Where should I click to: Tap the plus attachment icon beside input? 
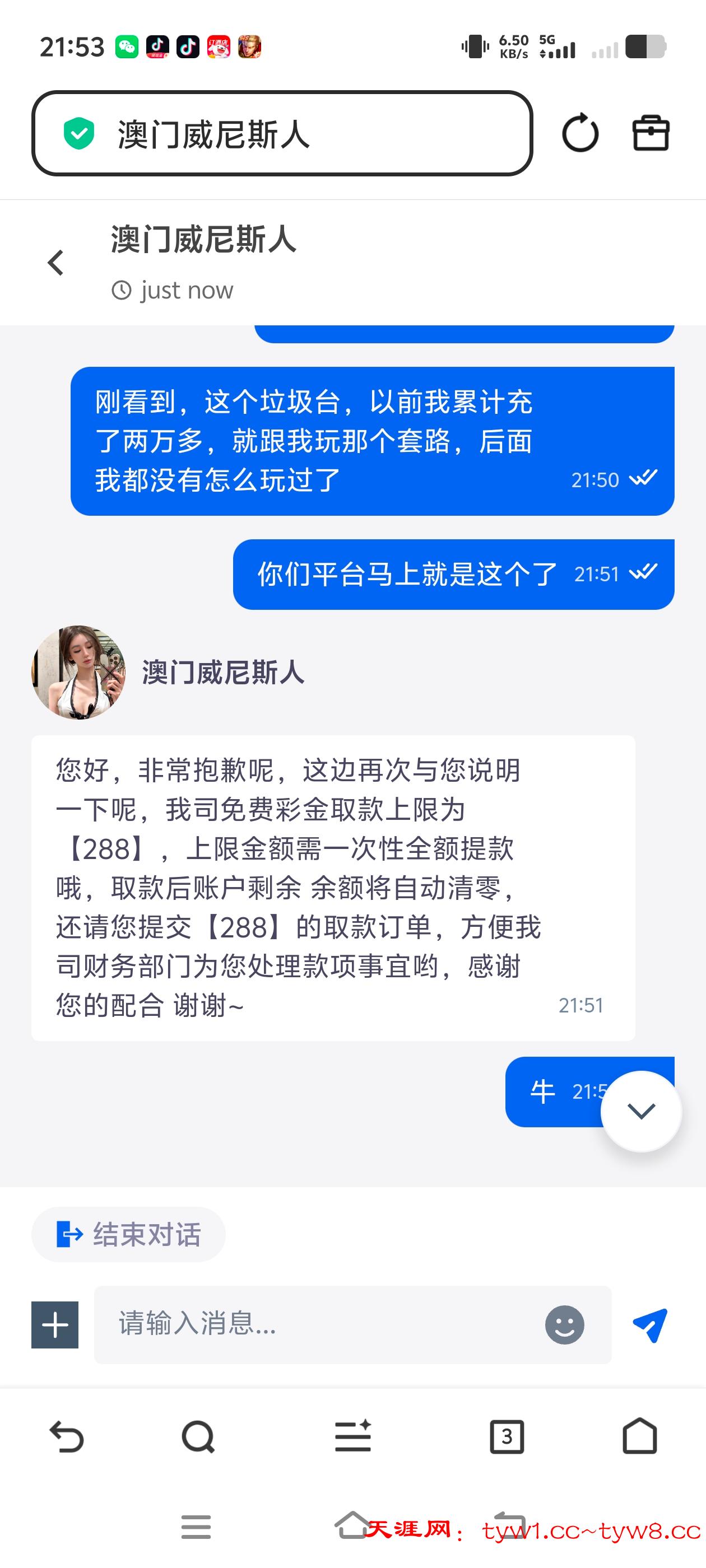(54, 1325)
